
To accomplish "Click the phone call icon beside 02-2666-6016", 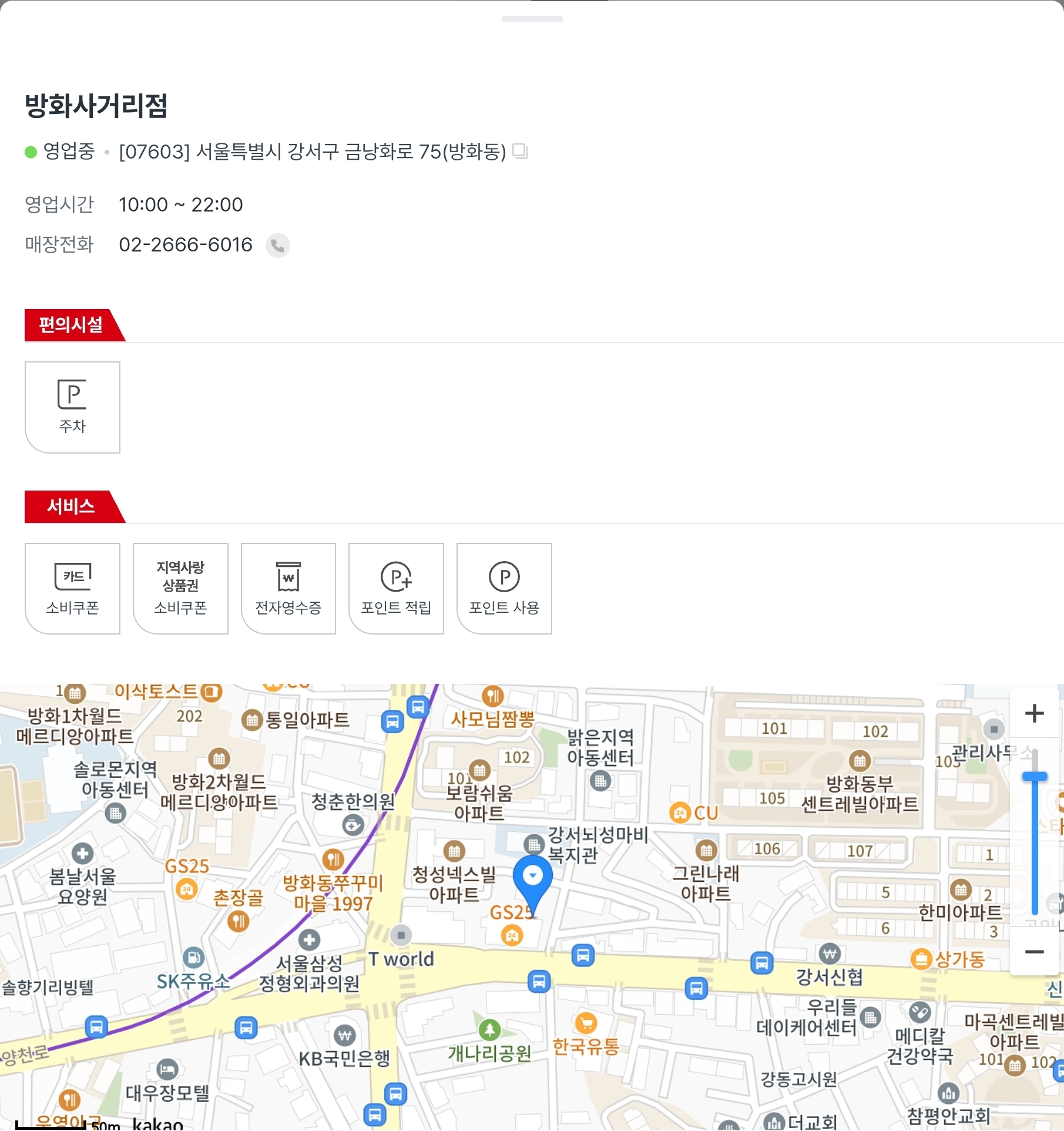I will click(278, 246).
